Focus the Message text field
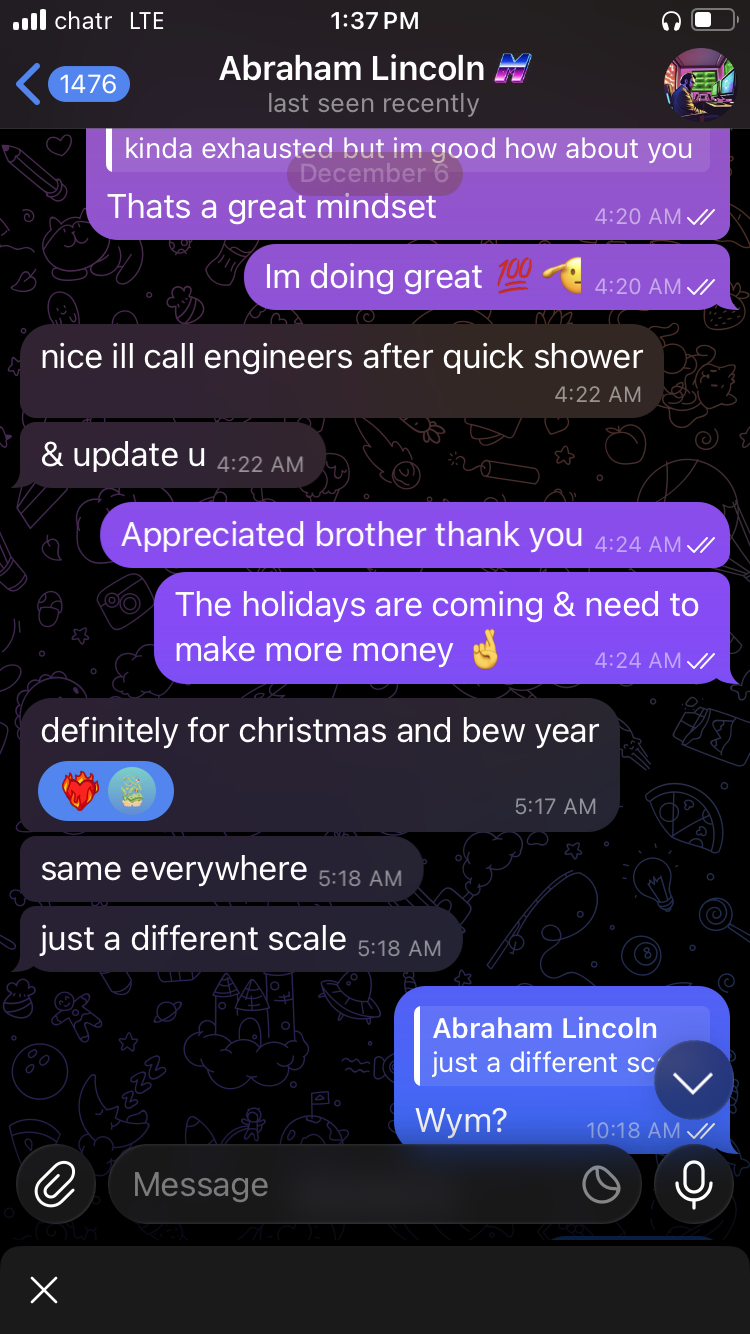 [350, 1185]
